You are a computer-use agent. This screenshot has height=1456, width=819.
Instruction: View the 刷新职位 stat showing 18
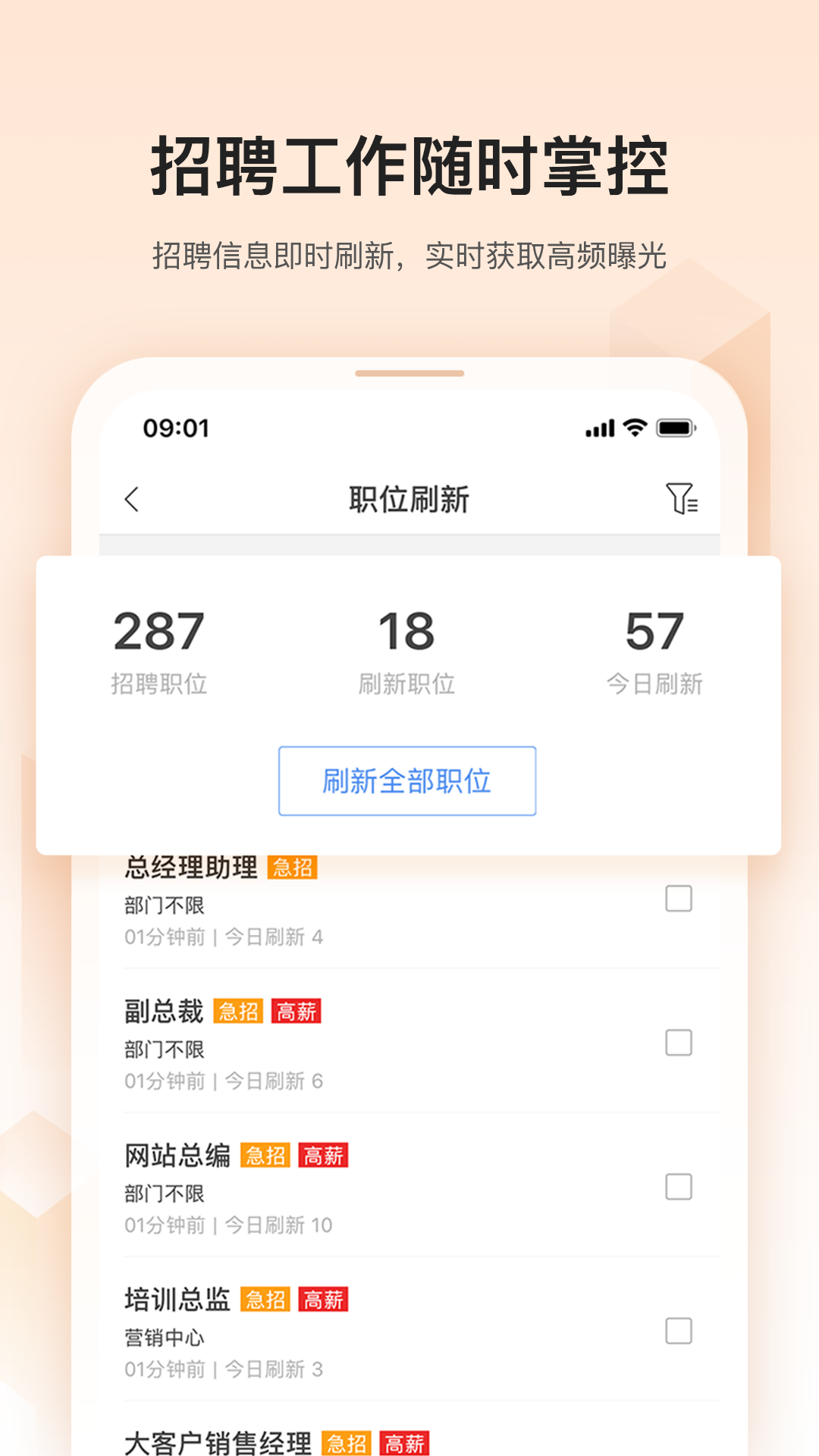[408, 652]
